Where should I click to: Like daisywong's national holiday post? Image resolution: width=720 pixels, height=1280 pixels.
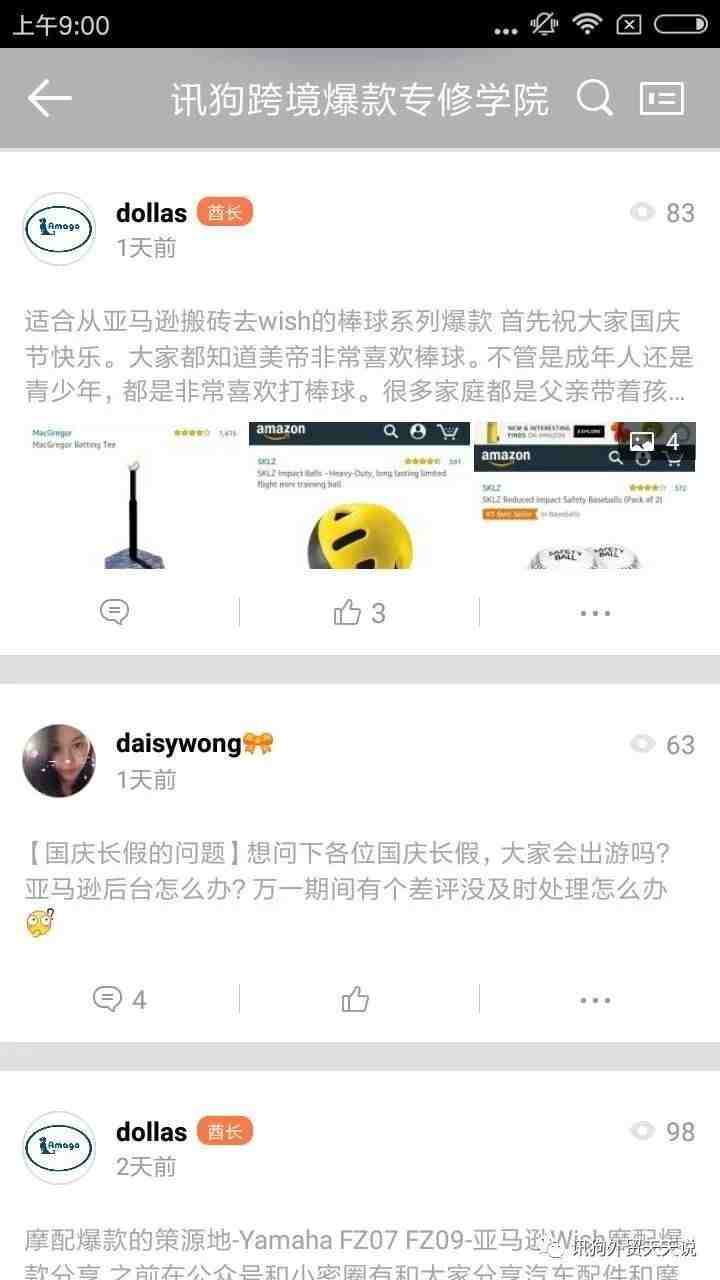(x=355, y=998)
